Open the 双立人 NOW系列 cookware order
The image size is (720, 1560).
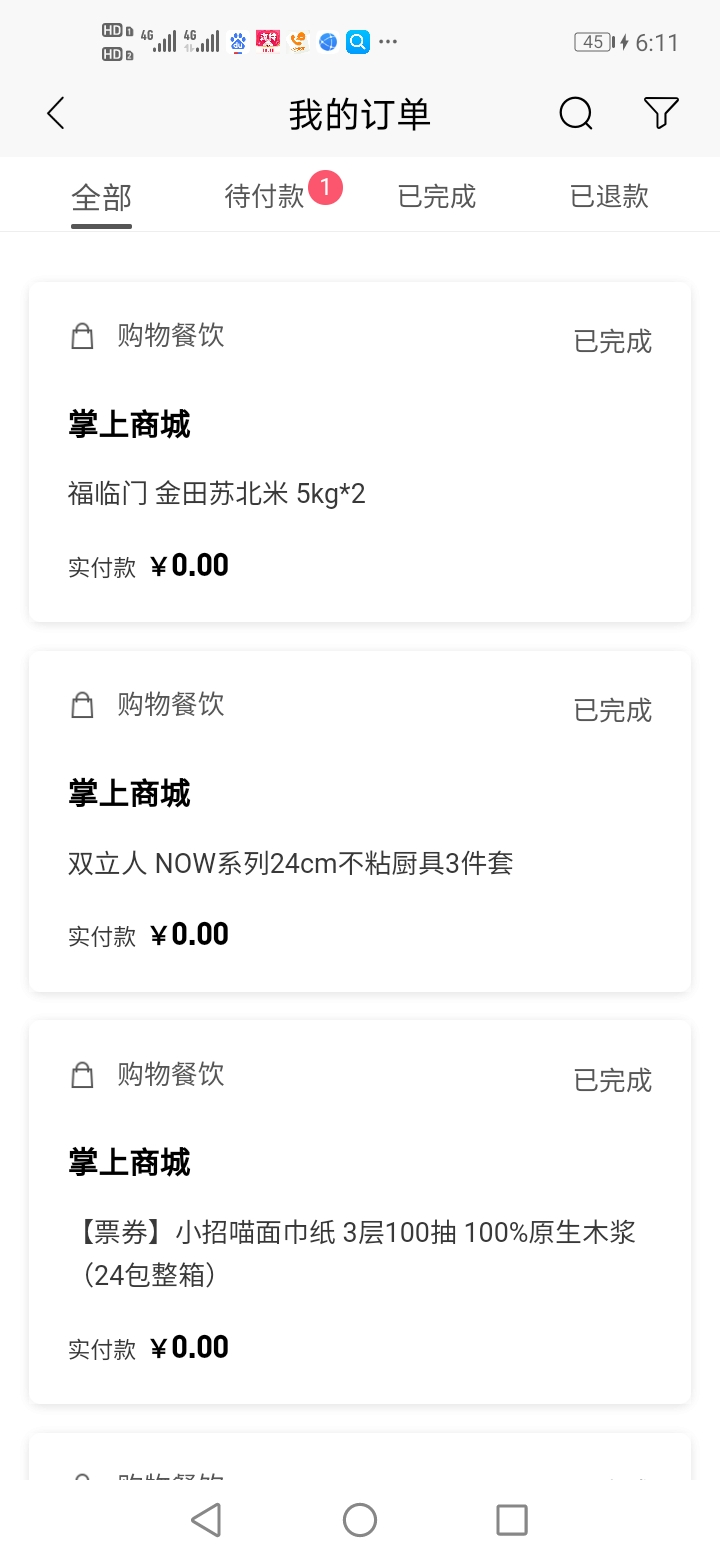360,821
